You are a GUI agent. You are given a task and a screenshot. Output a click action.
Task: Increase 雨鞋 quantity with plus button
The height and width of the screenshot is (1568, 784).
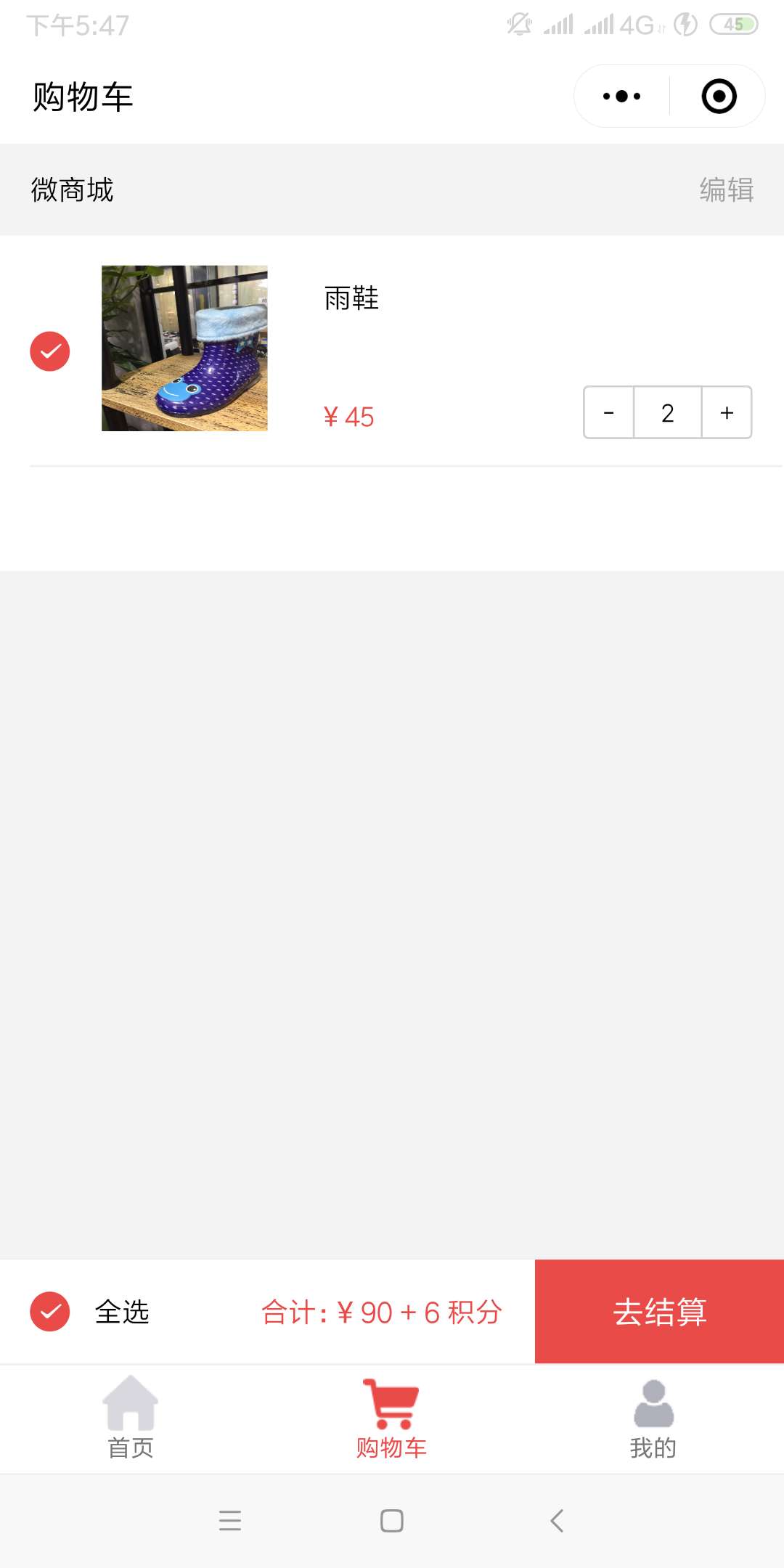pyautogui.click(x=727, y=413)
